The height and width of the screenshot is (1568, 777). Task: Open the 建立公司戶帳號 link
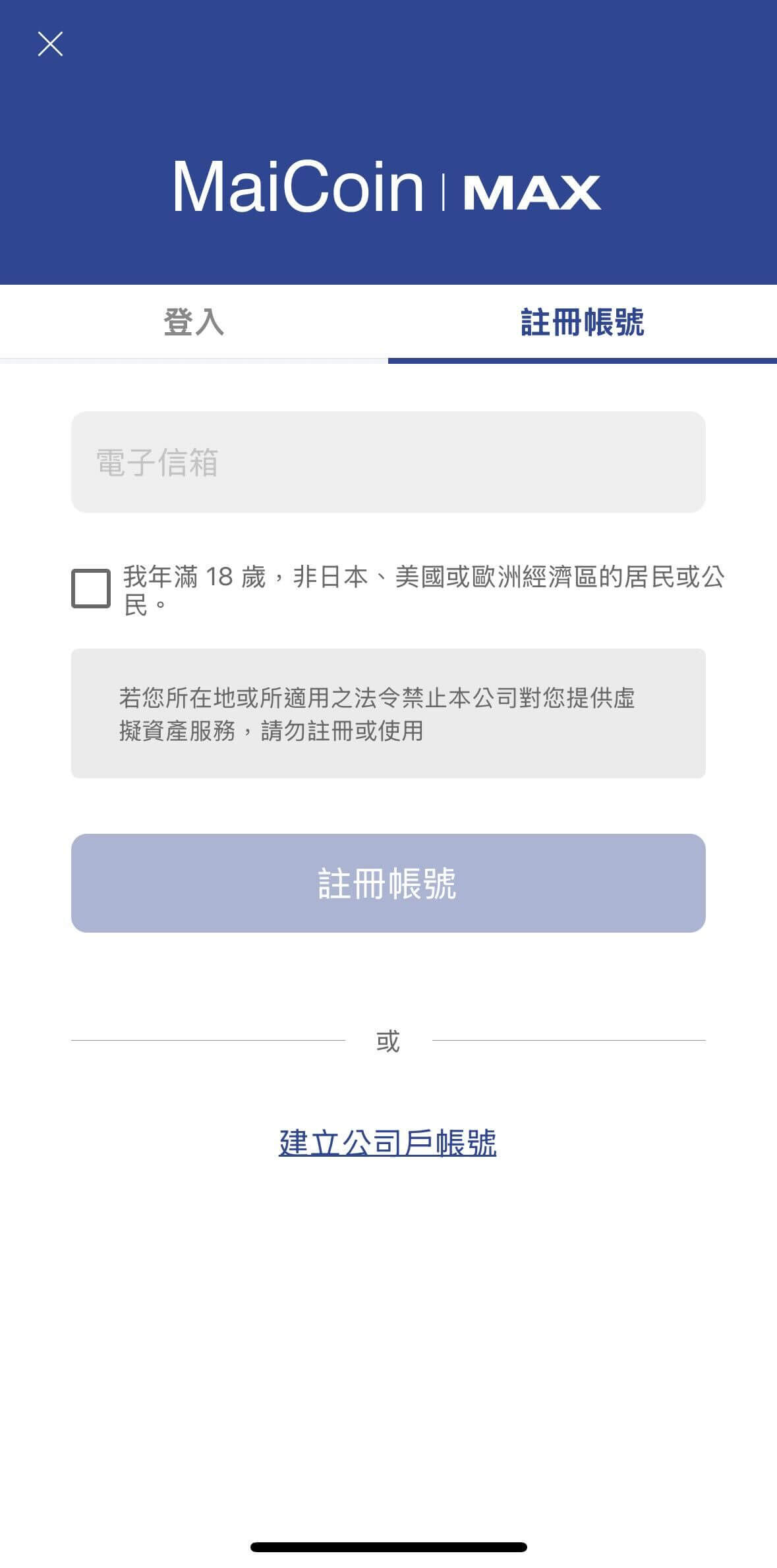(x=388, y=1142)
